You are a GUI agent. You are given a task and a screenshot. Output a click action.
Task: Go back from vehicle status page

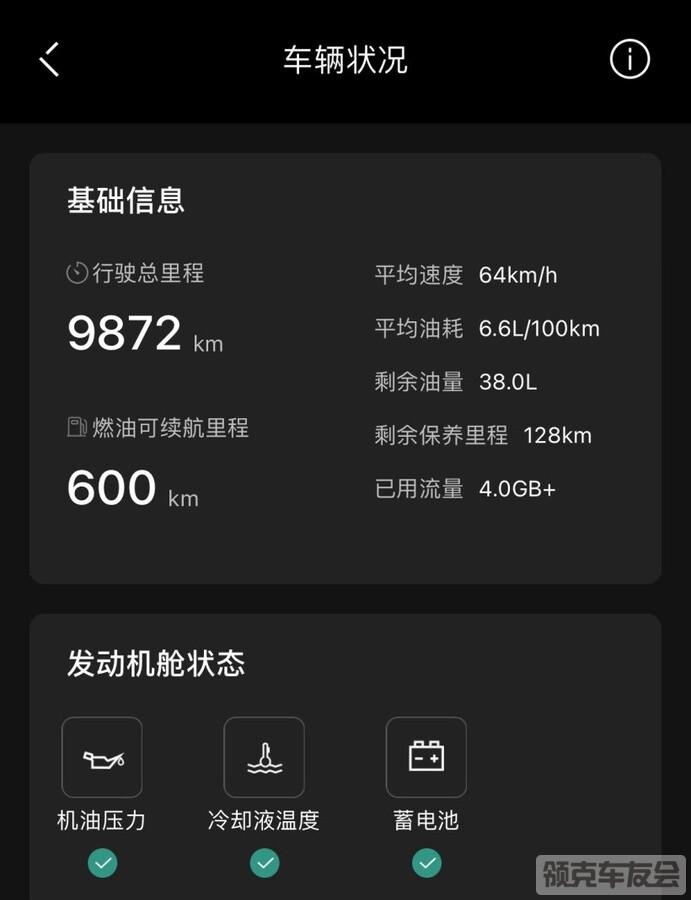pyautogui.click(x=50, y=60)
